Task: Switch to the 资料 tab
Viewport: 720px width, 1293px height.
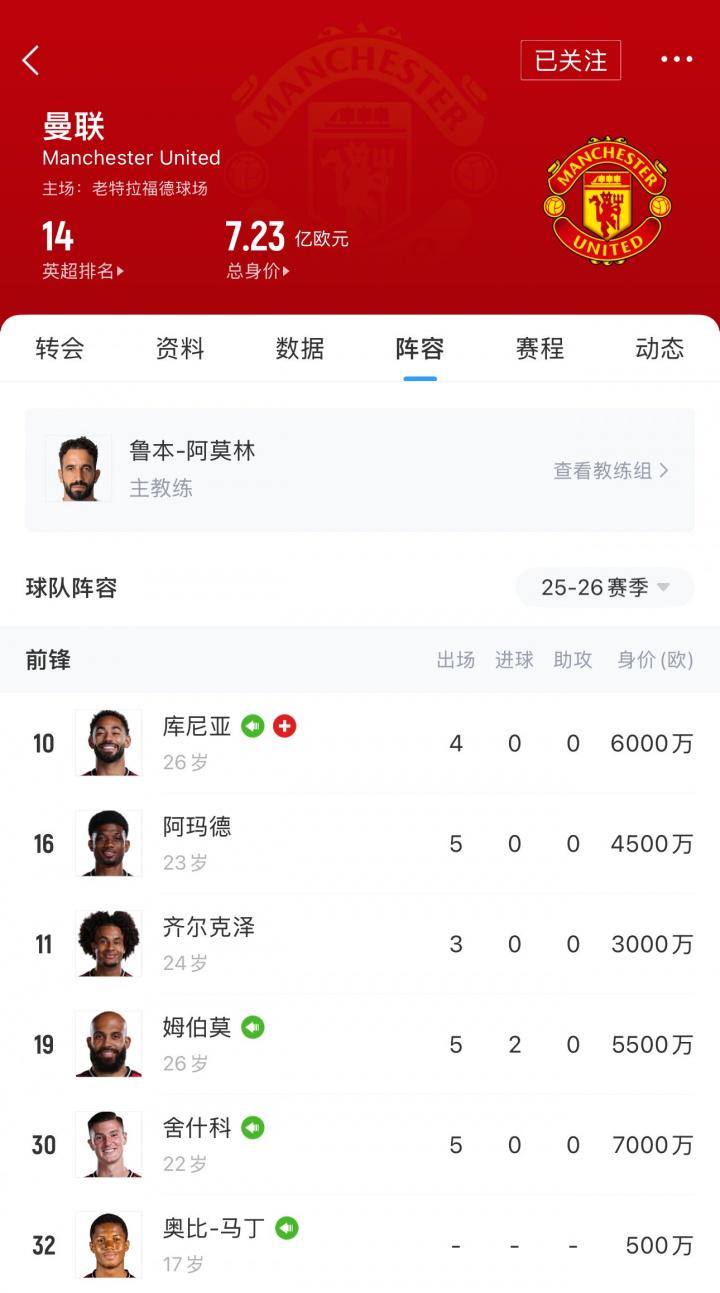Action: click(x=180, y=348)
